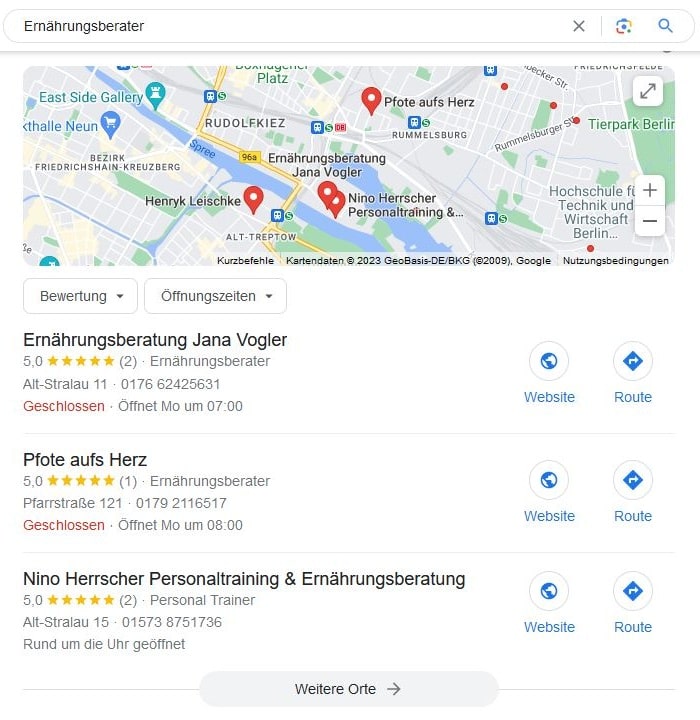Show Weitere Orte results
The image size is (700, 720).
(348, 689)
